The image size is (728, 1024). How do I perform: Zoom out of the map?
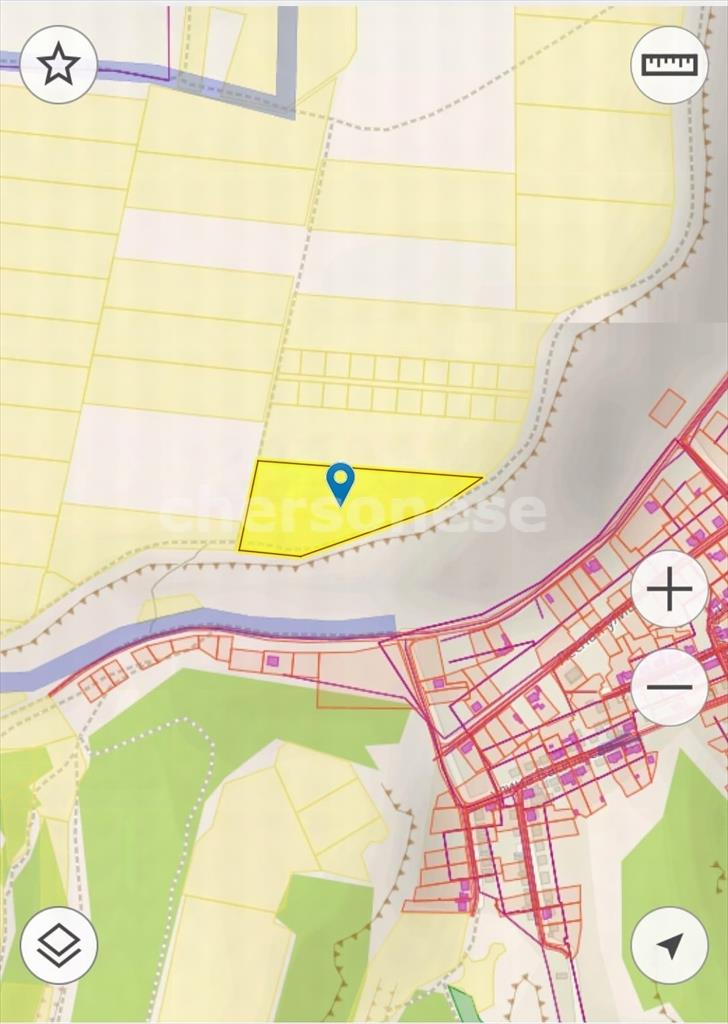tap(669, 687)
